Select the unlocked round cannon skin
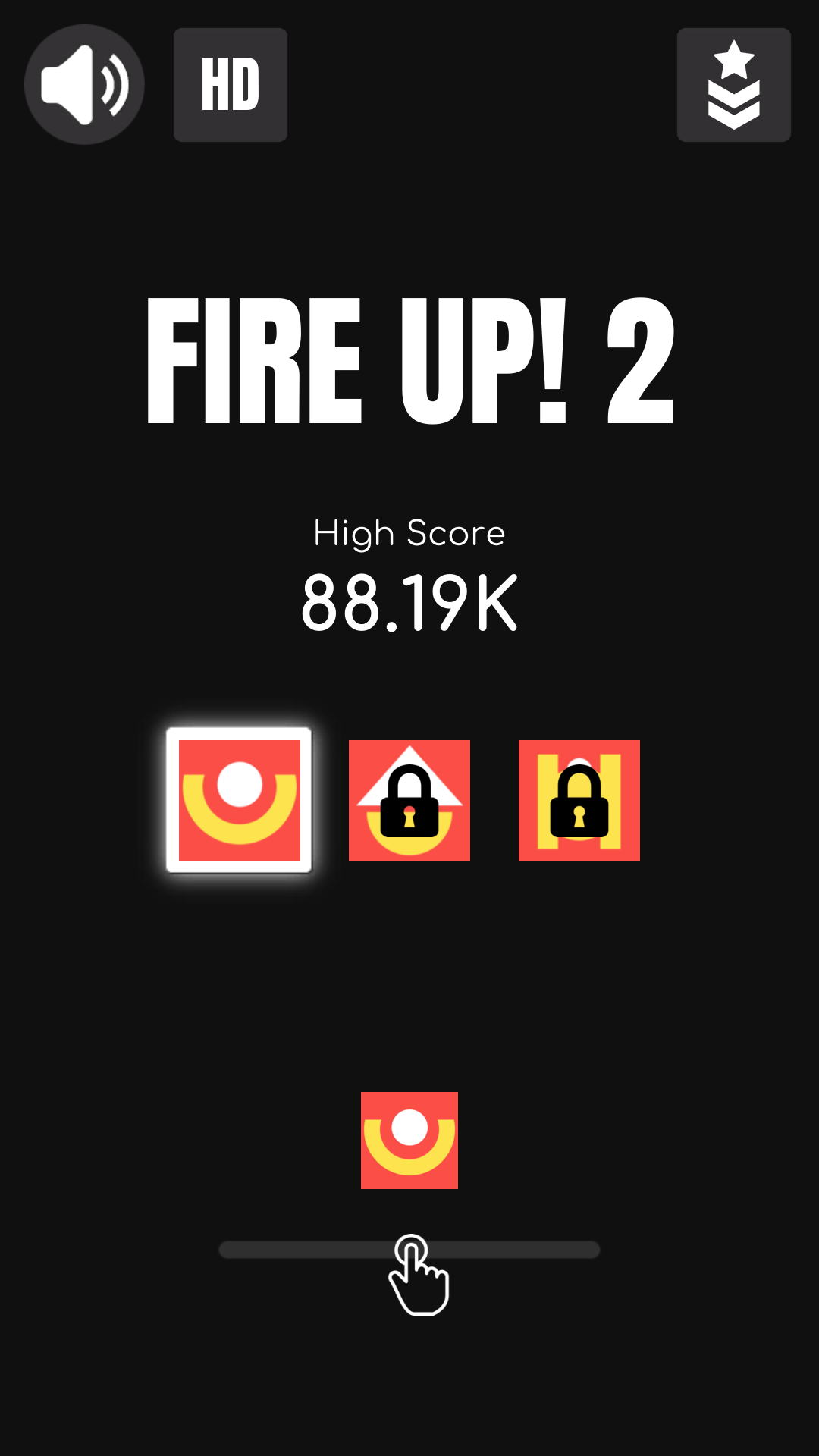819x1456 pixels. pos(240,801)
